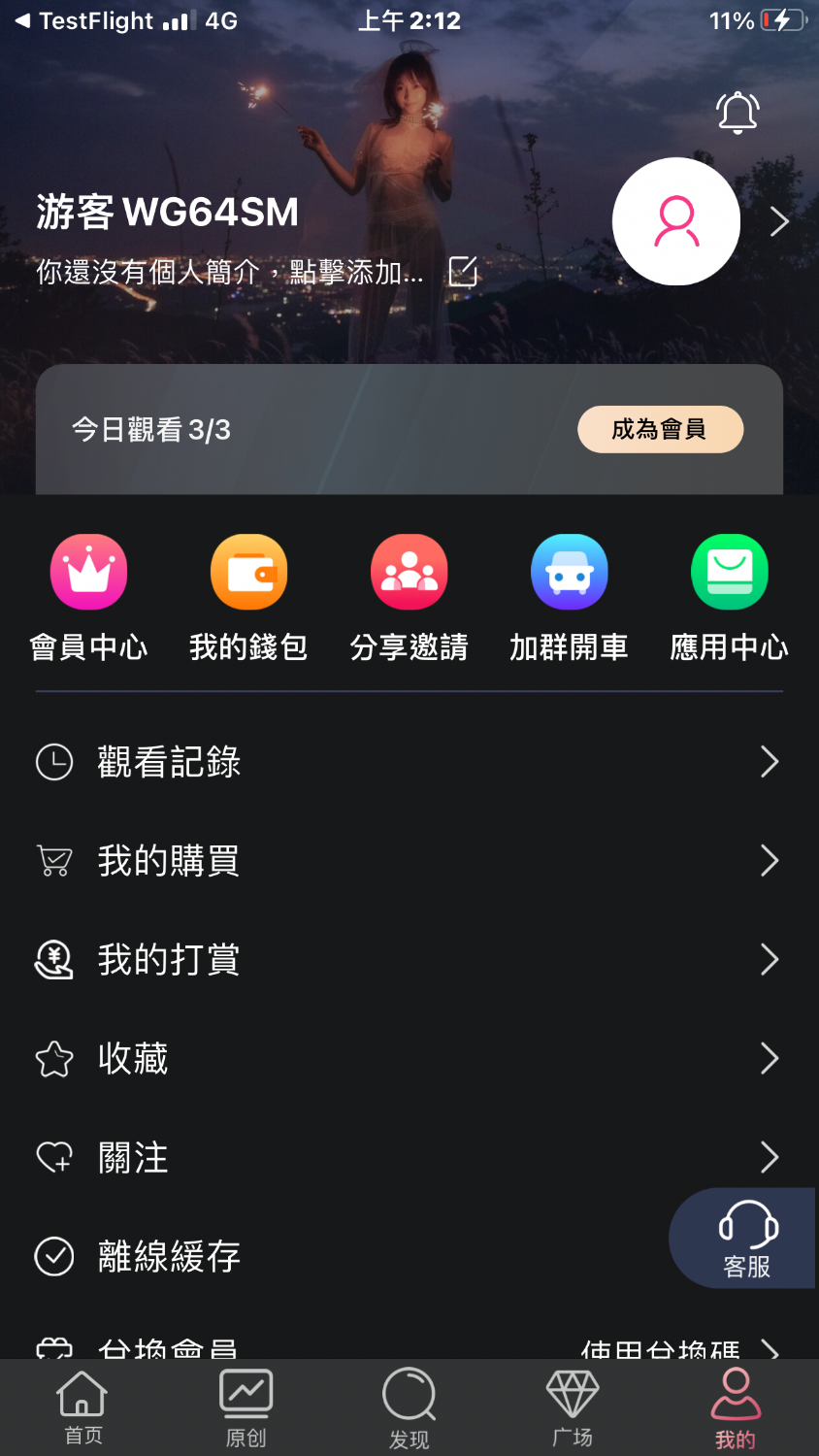This screenshot has width=819, height=1456.
Task: Open the 我的購買 row
Action: [x=408, y=861]
